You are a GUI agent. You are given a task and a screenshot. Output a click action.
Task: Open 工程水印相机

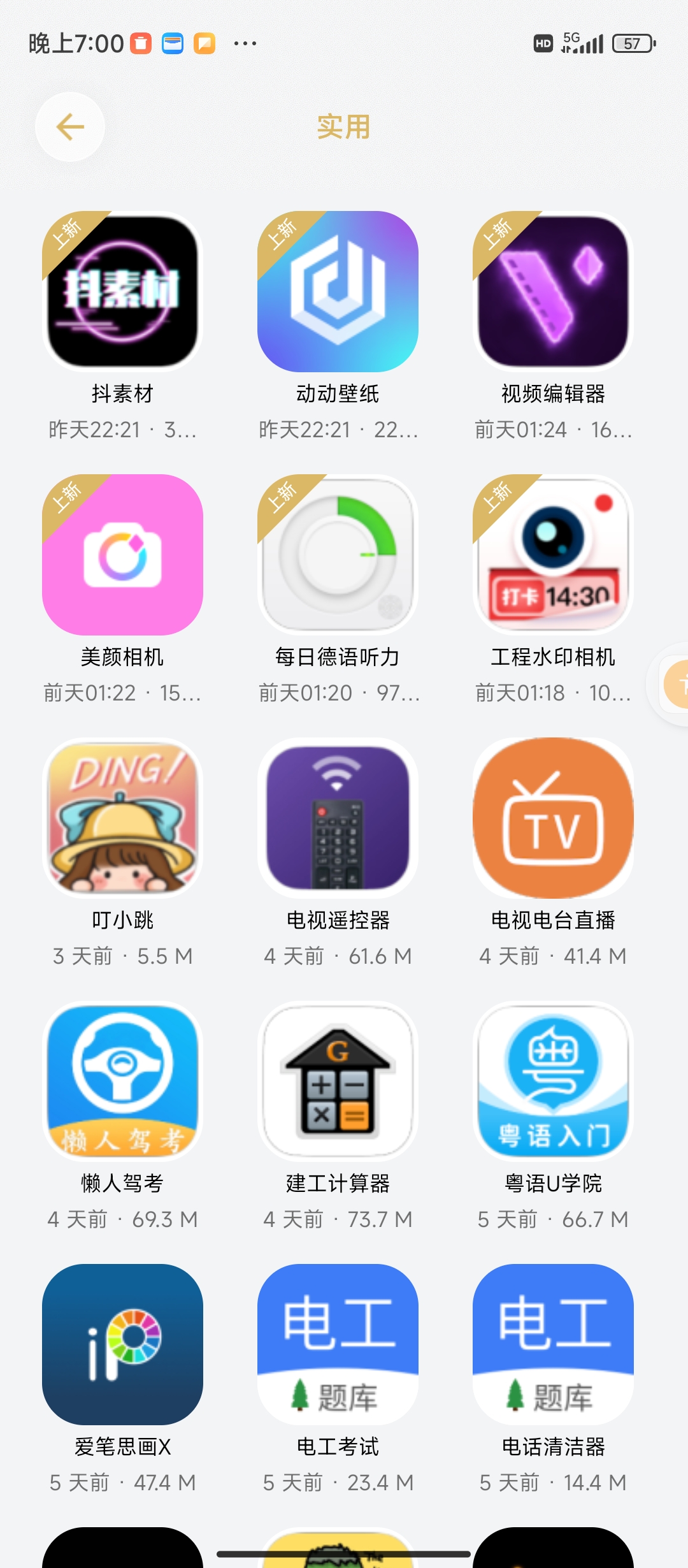pos(553,555)
